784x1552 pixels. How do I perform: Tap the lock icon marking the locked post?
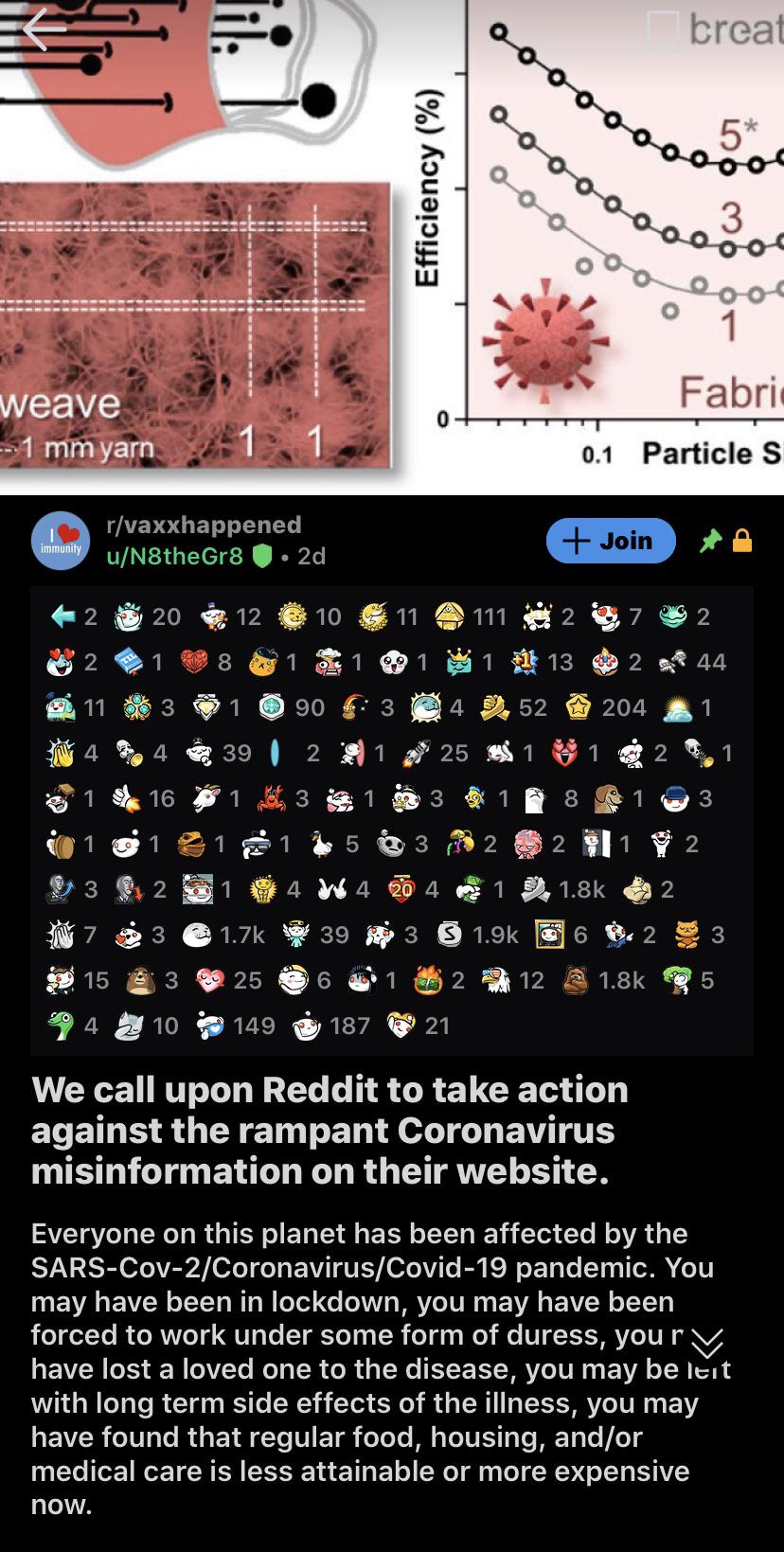[x=741, y=540]
